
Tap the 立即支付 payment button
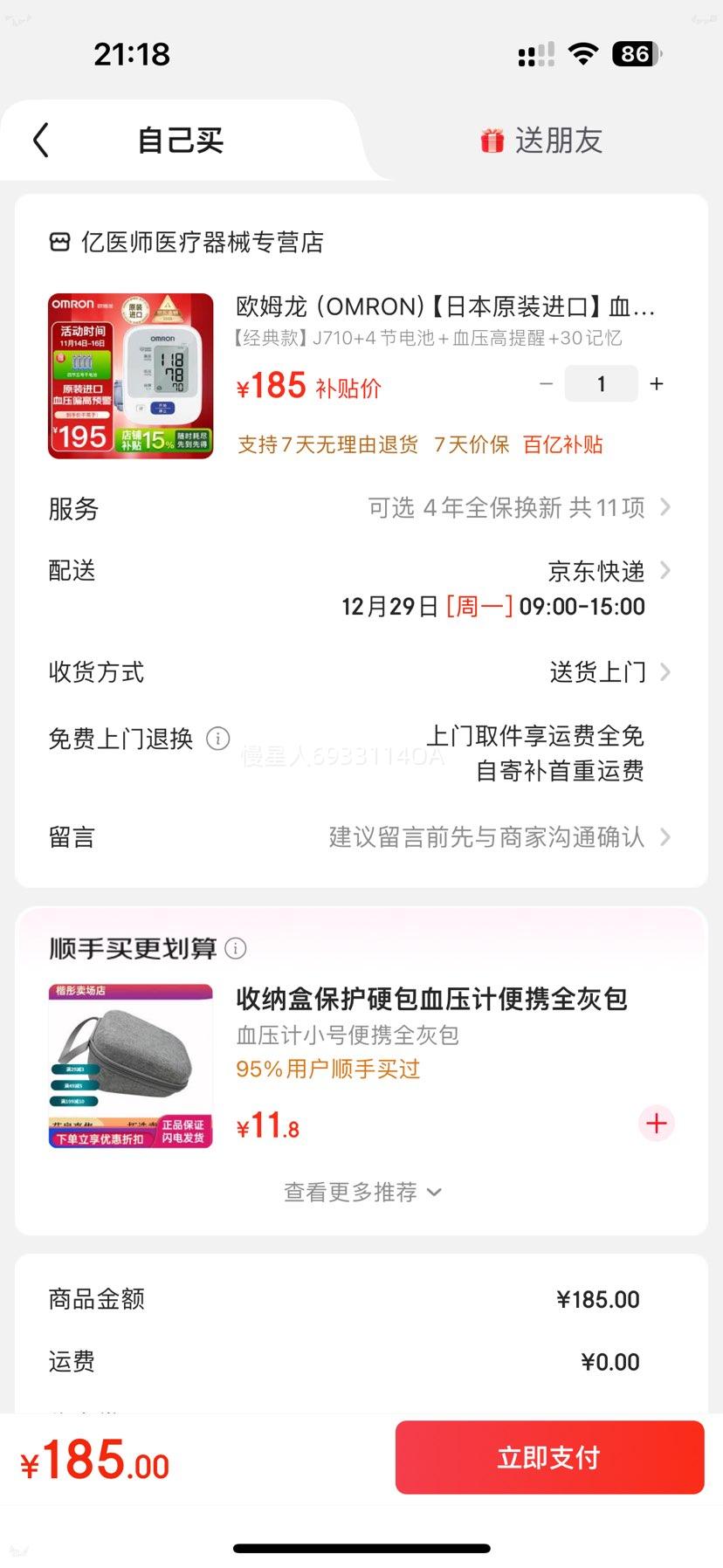(x=549, y=1457)
